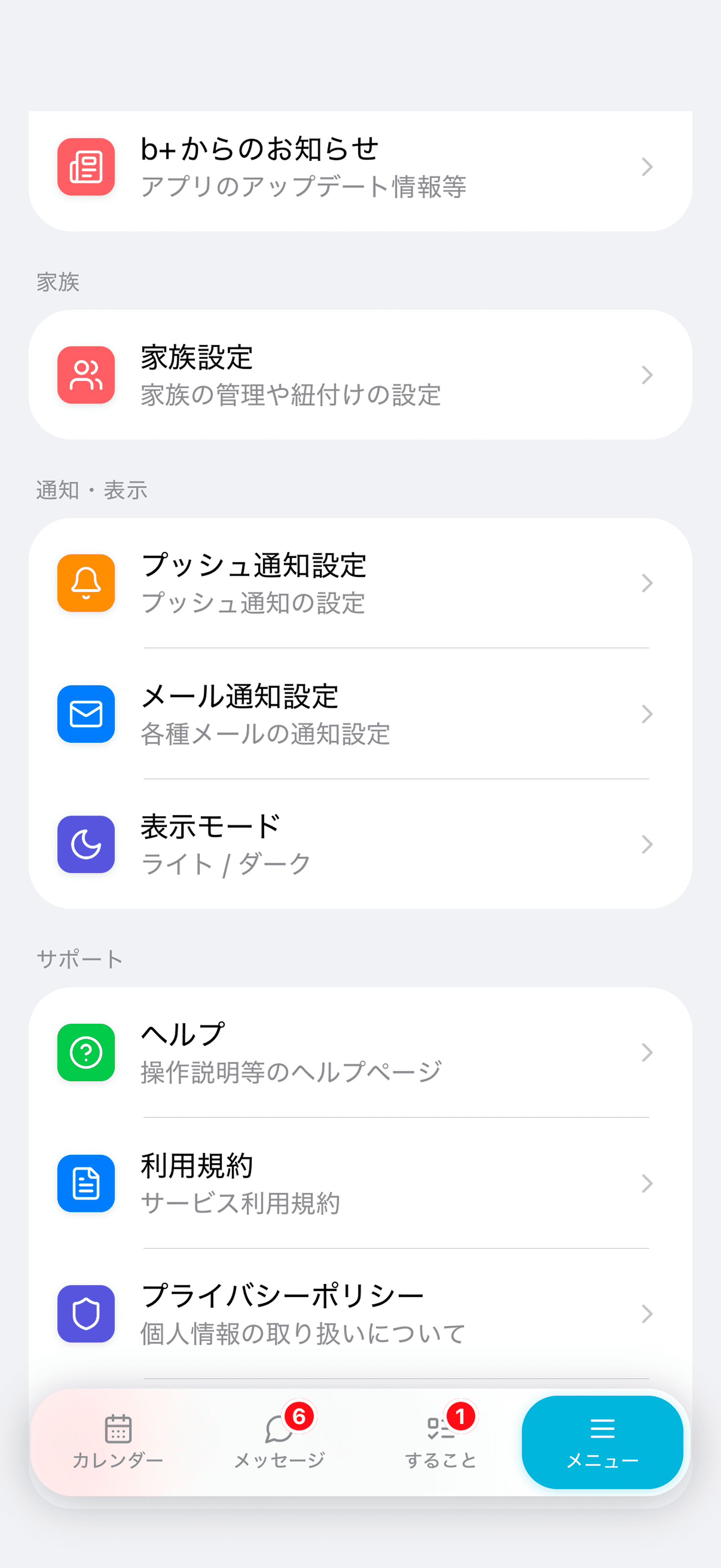Screen dimensions: 721x1568
Task: Click the blue 利用規約 document icon
Action: (x=86, y=1183)
